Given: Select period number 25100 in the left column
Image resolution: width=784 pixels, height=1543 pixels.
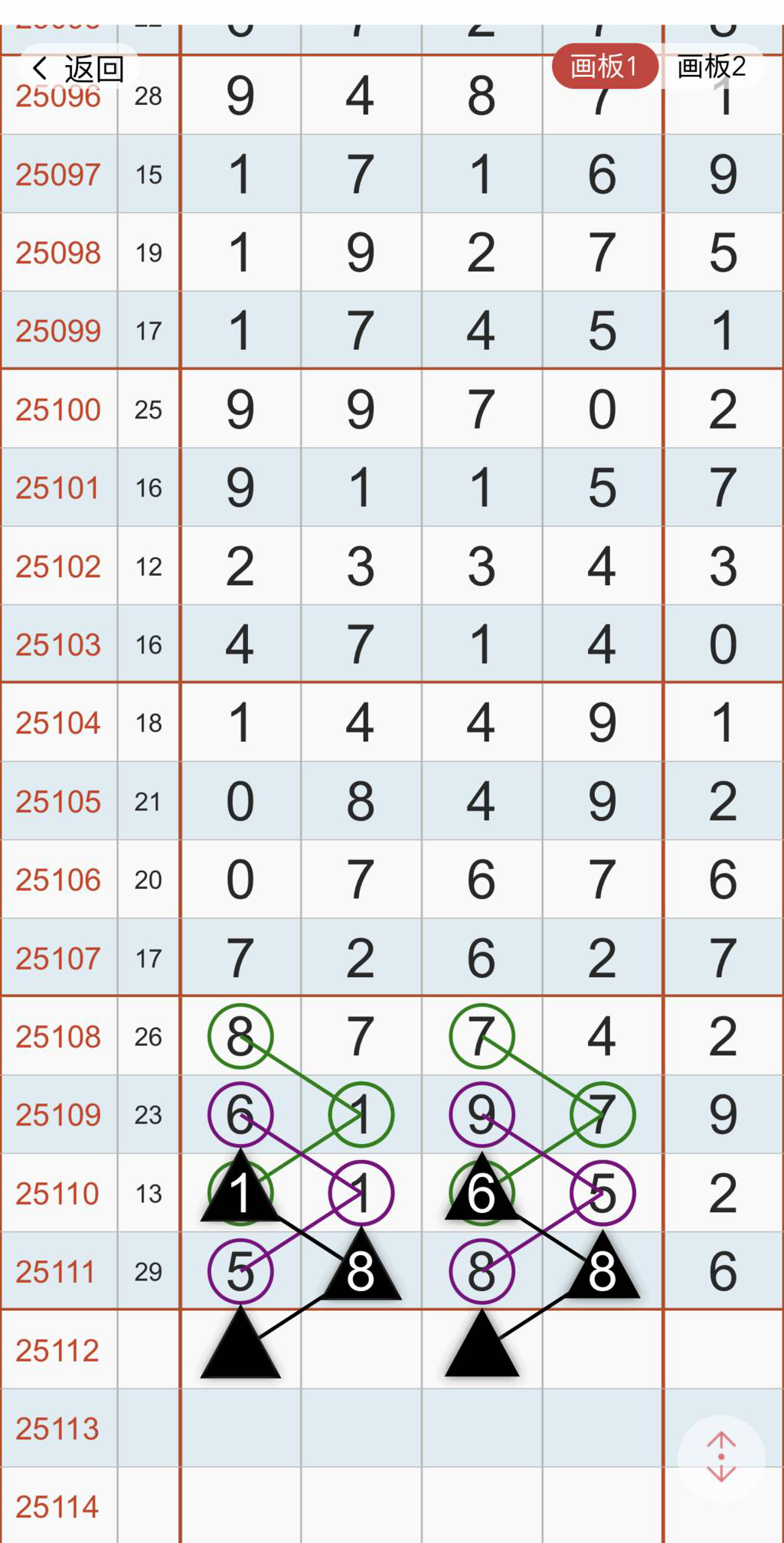Looking at the screenshot, I should 58,409.
